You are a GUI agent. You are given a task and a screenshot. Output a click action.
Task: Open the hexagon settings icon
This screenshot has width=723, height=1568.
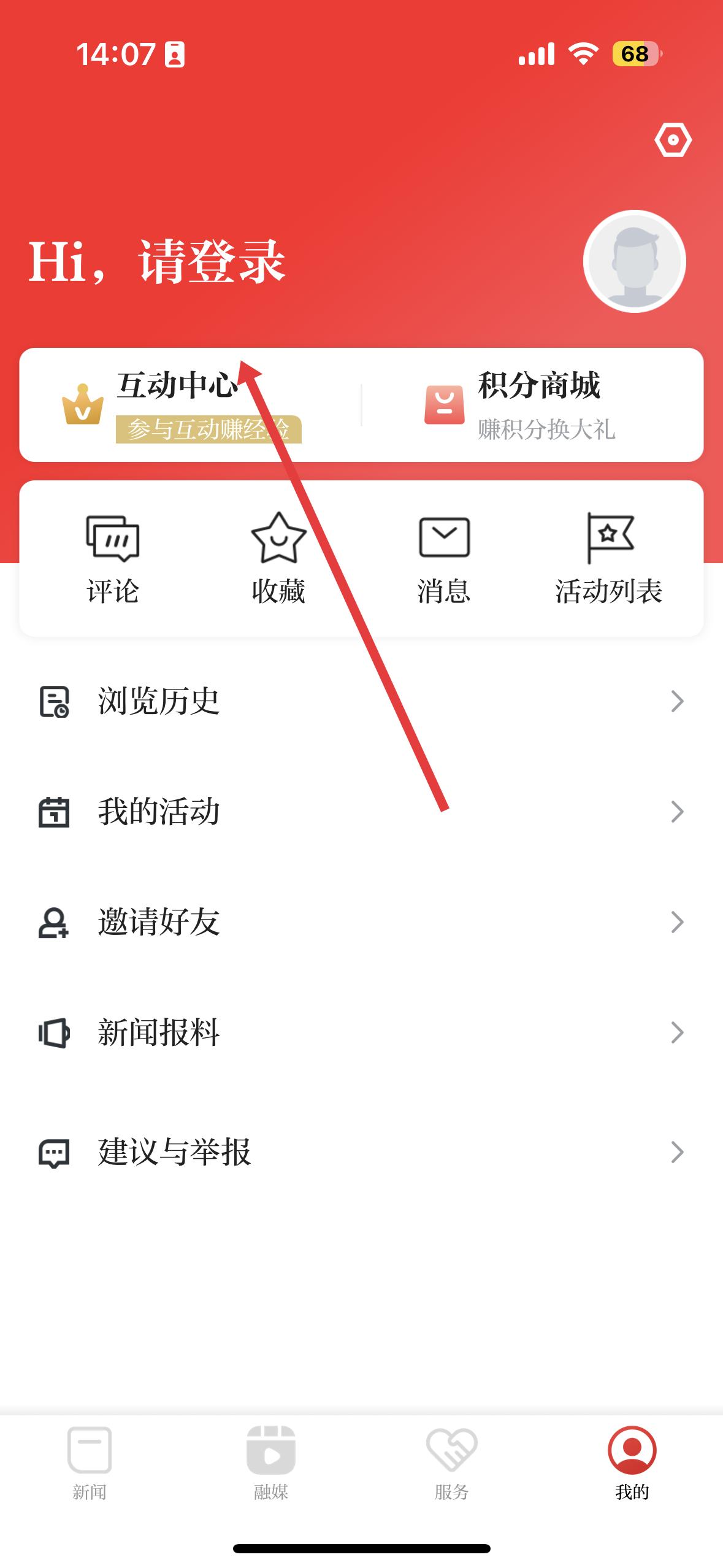(x=673, y=140)
